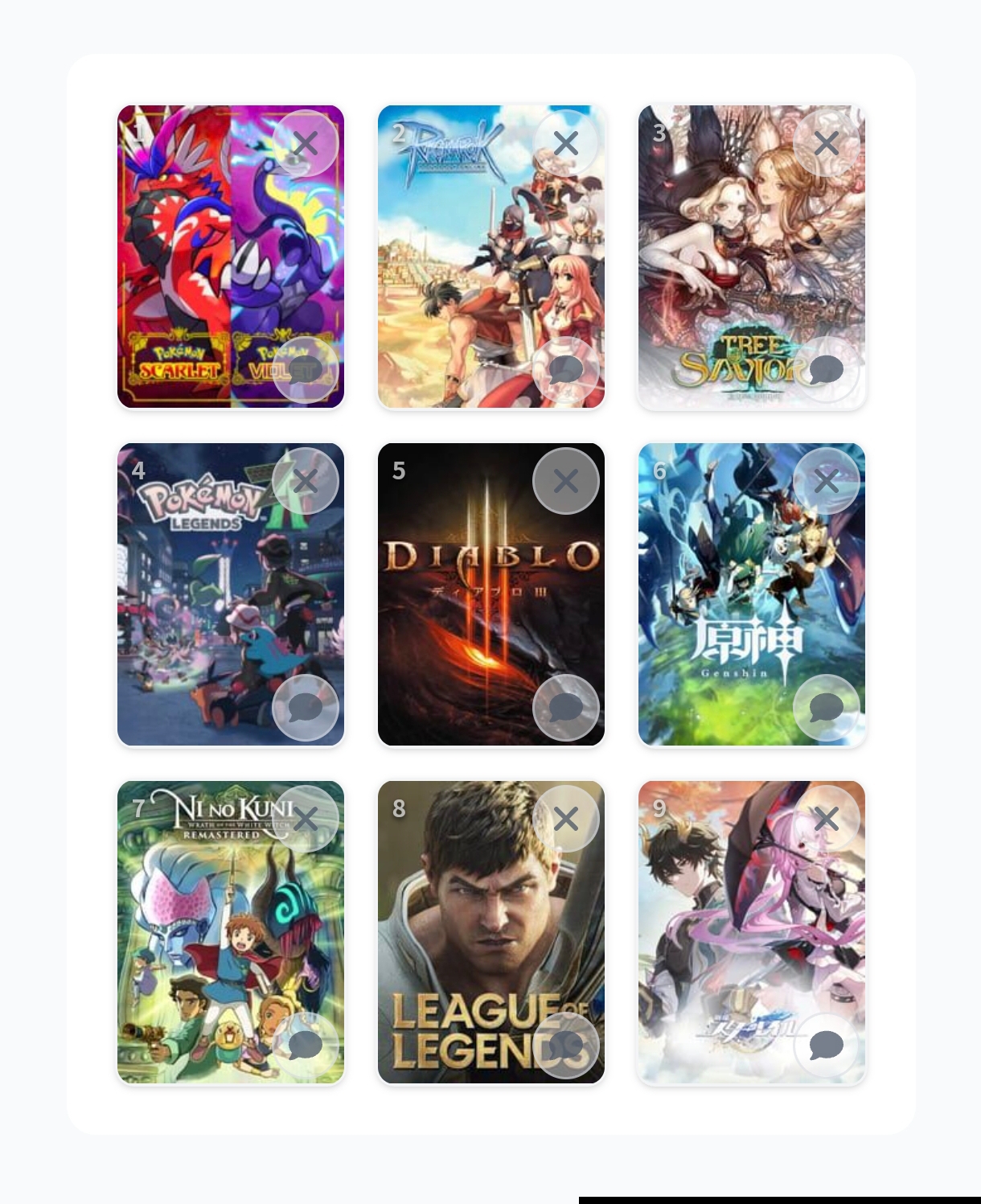Open the comment bubble on League of Legends
The image size is (981, 1204).
pyautogui.click(x=566, y=1046)
